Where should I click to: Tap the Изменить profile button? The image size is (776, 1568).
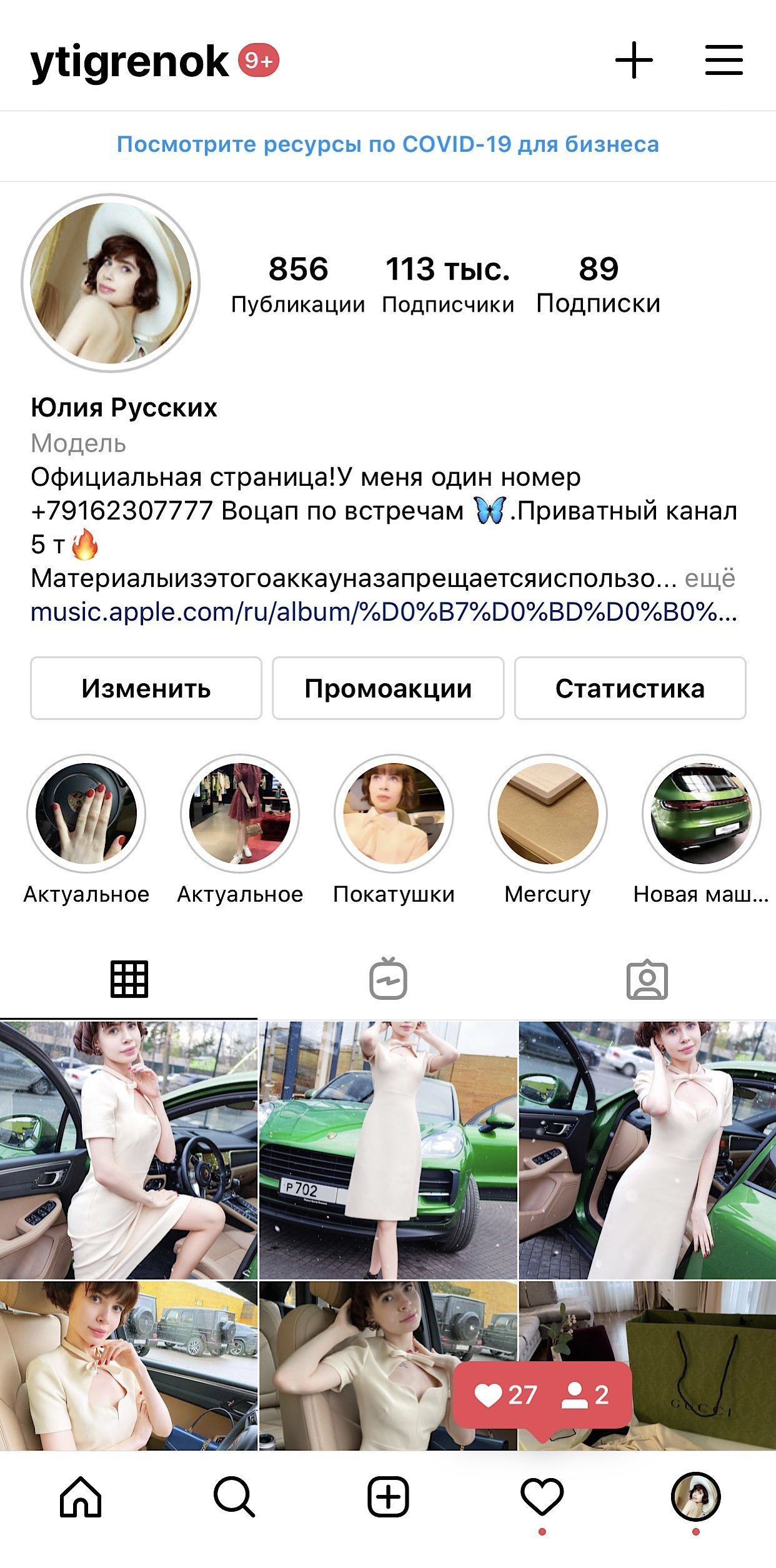pyautogui.click(x=146, y=688)
